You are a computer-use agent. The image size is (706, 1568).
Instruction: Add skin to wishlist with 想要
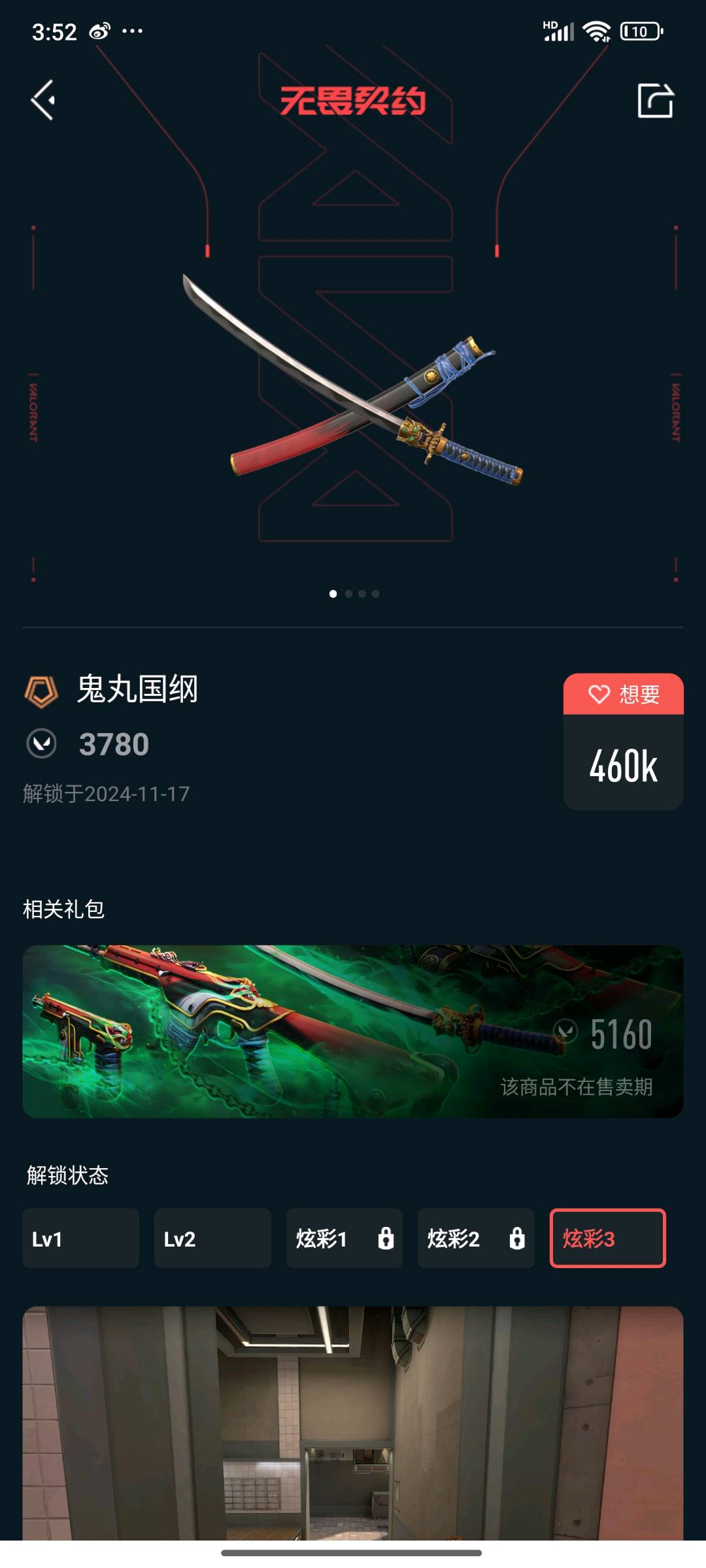[x=623, y=694]
